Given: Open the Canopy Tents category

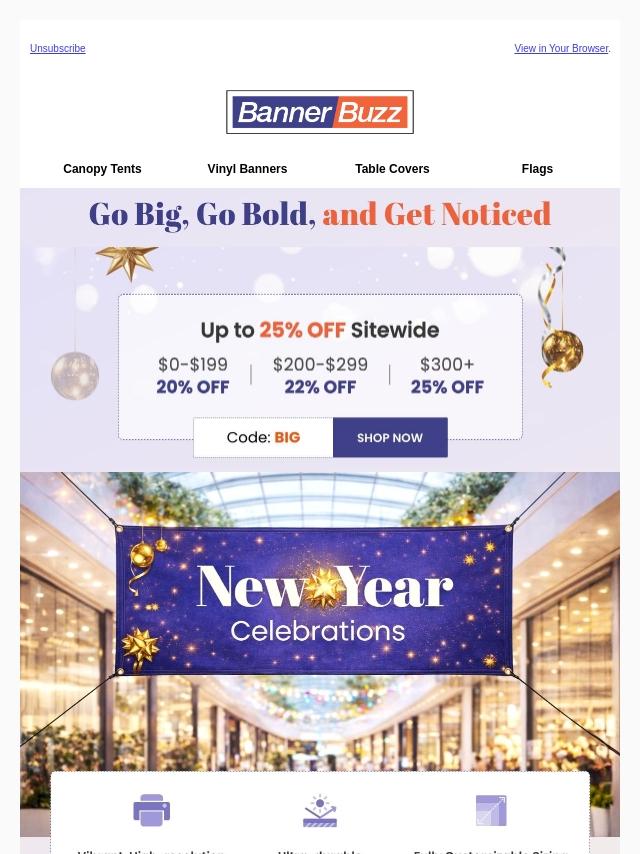Looking at the screenshot, I should tap(102, 169).
